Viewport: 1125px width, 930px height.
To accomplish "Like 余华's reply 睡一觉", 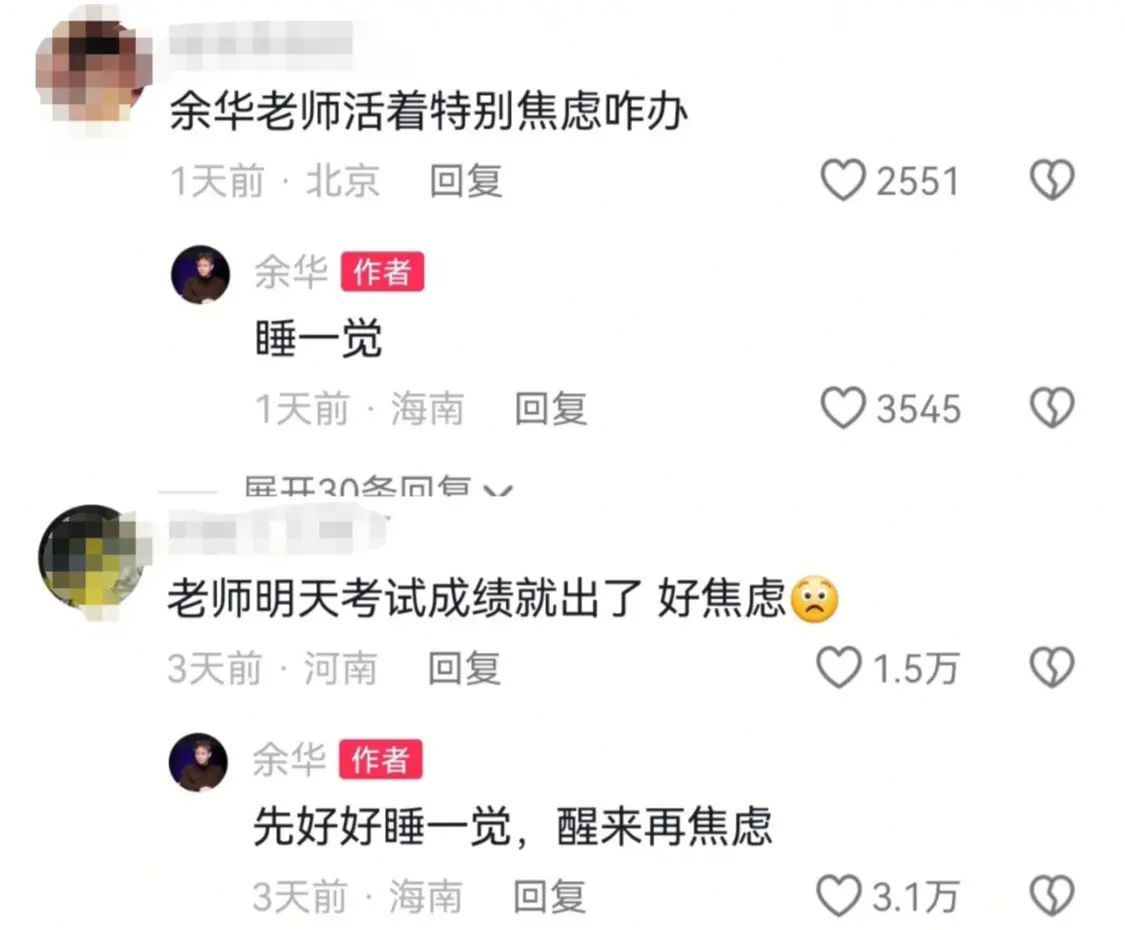I will (842, 409).
